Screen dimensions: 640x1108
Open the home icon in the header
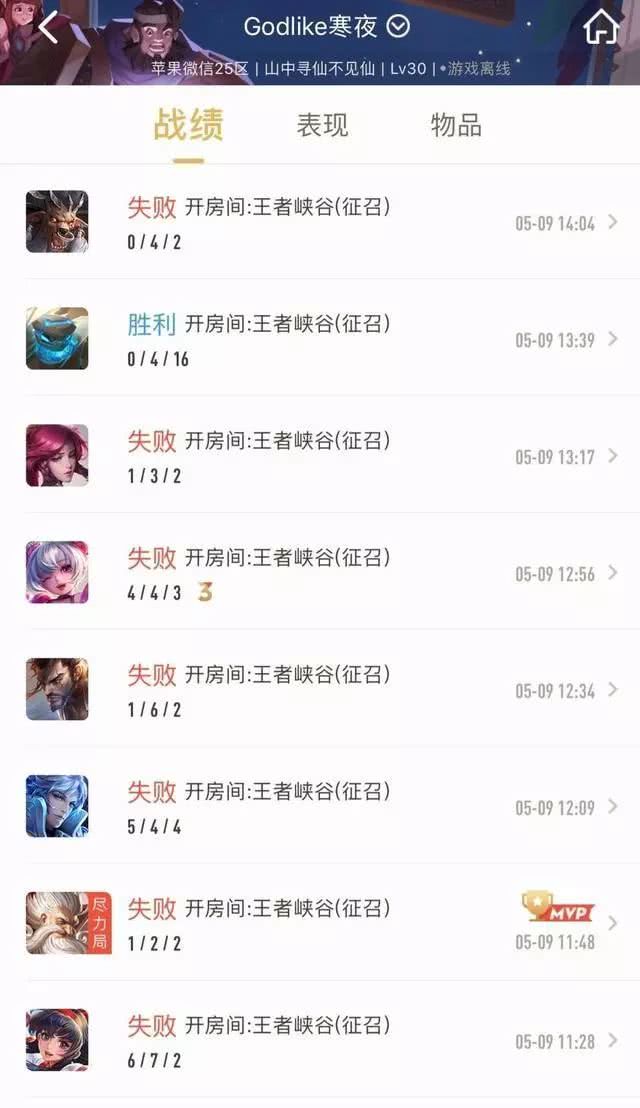(x=601, y=27)
